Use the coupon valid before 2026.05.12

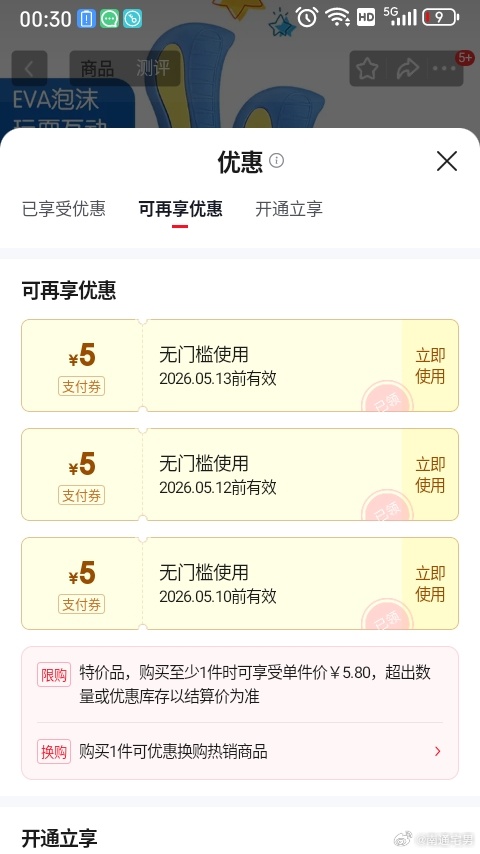(x=430, y=474)
